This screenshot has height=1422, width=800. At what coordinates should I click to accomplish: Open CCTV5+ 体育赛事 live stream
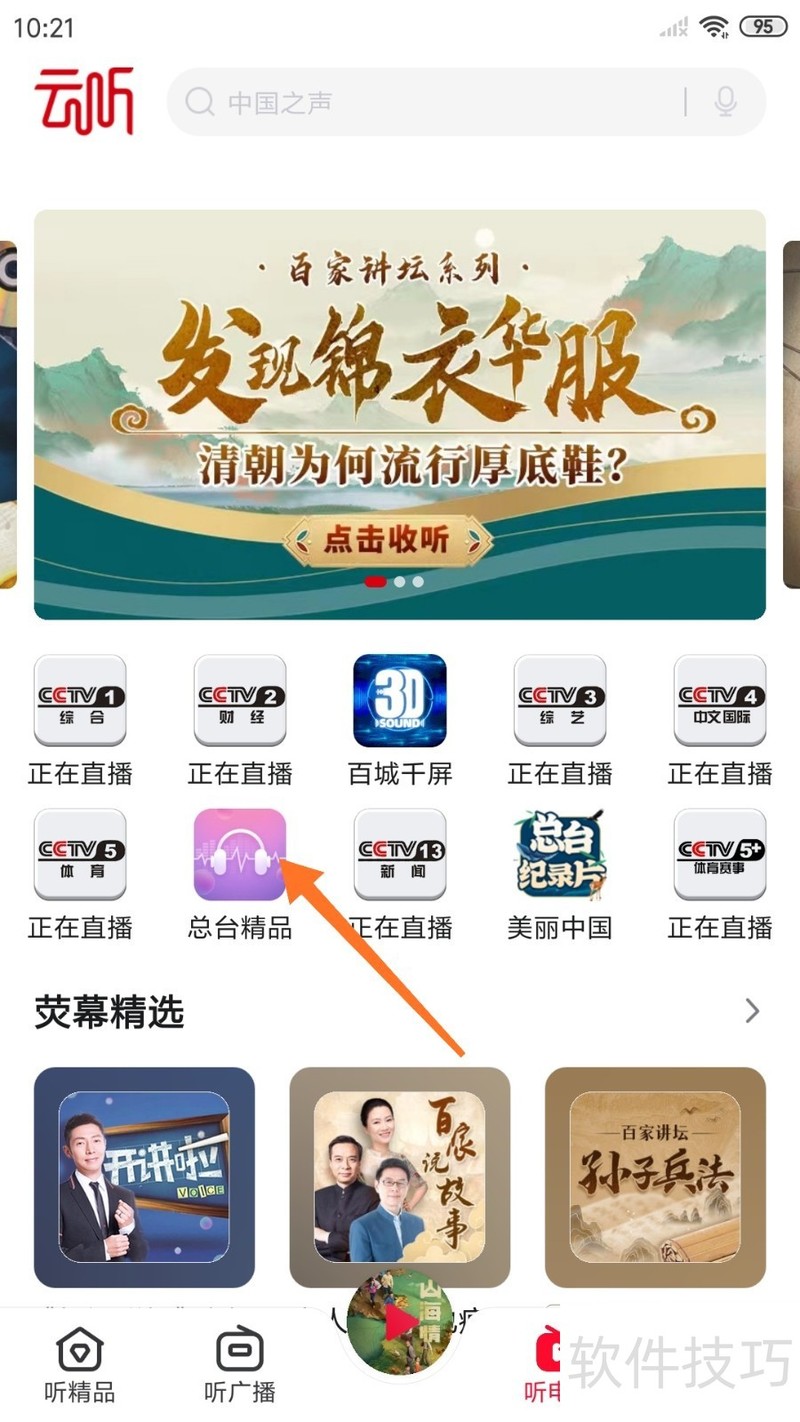(x=720, y=855)
